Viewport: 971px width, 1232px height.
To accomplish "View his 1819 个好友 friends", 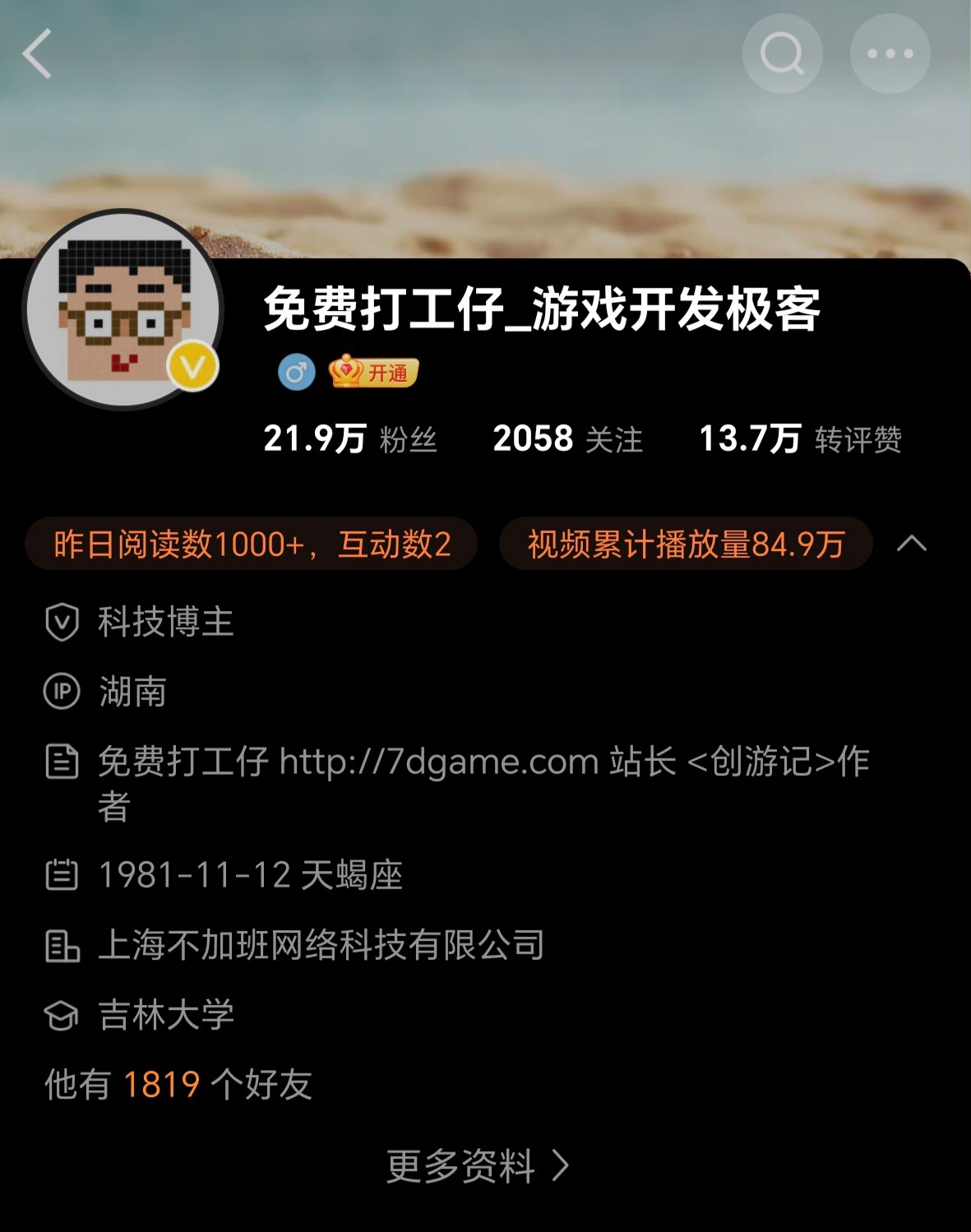I will pos(178,1085).
